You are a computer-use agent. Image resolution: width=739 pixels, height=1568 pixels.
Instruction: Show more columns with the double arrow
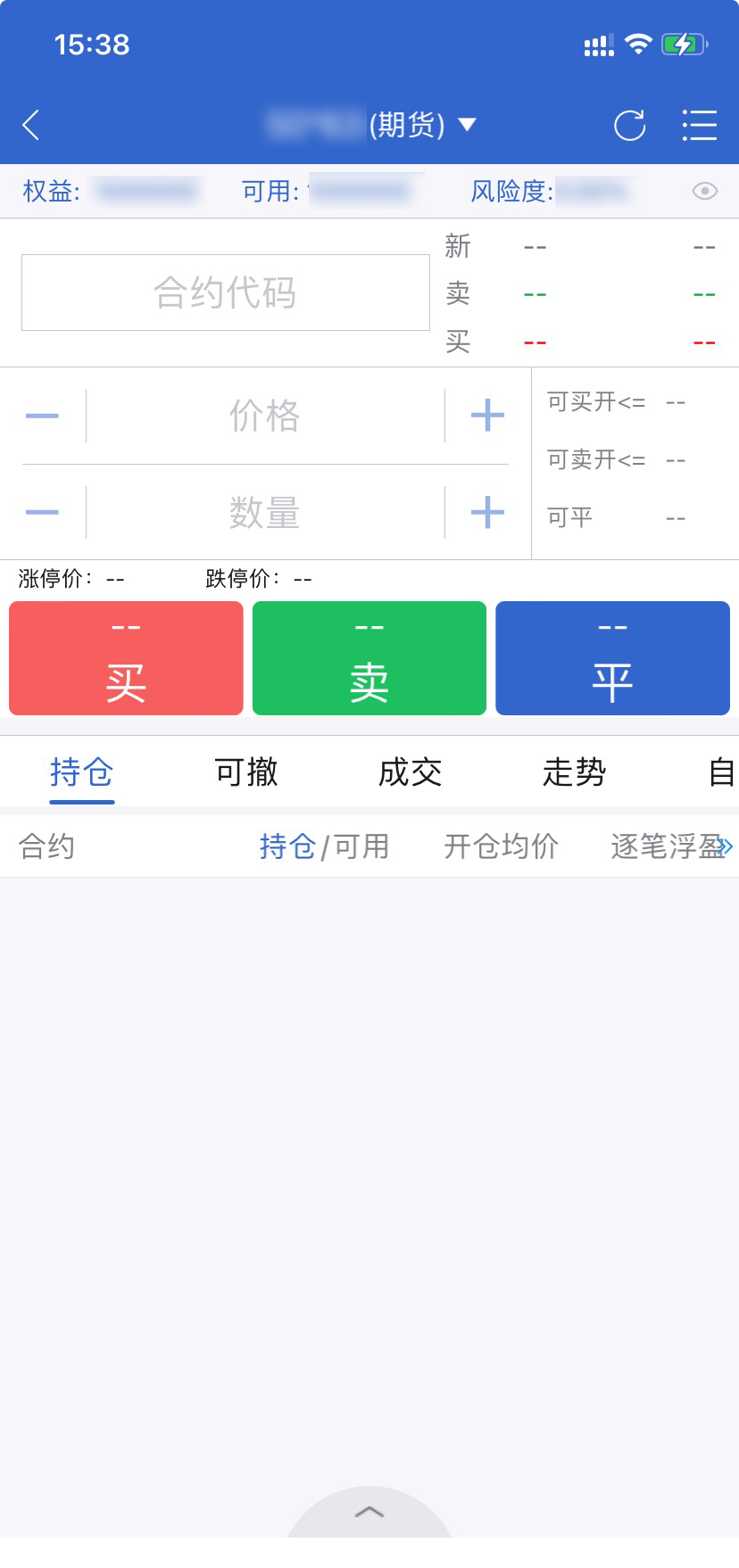tap(725, 846)
